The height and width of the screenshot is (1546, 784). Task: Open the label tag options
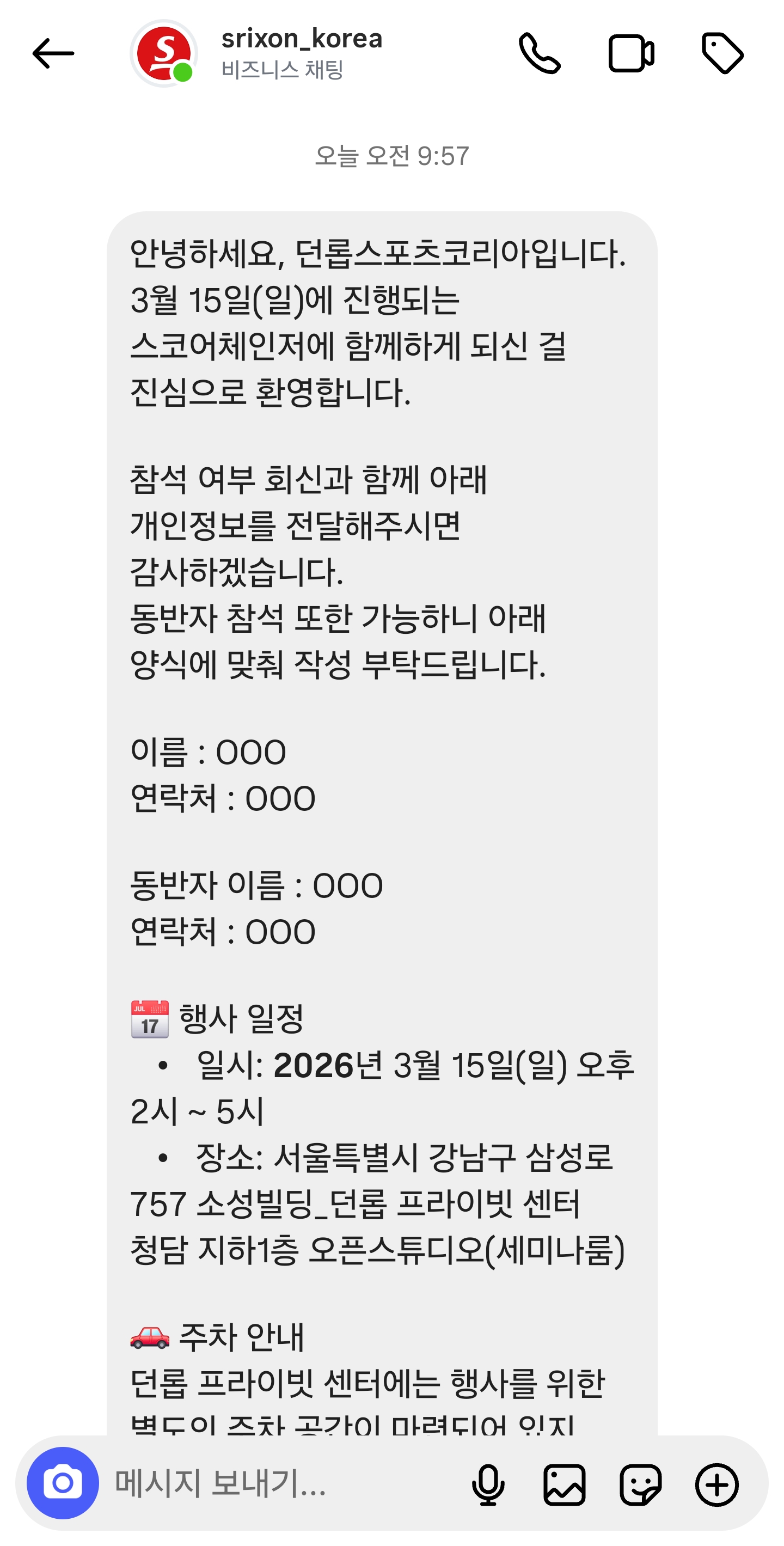722,53
